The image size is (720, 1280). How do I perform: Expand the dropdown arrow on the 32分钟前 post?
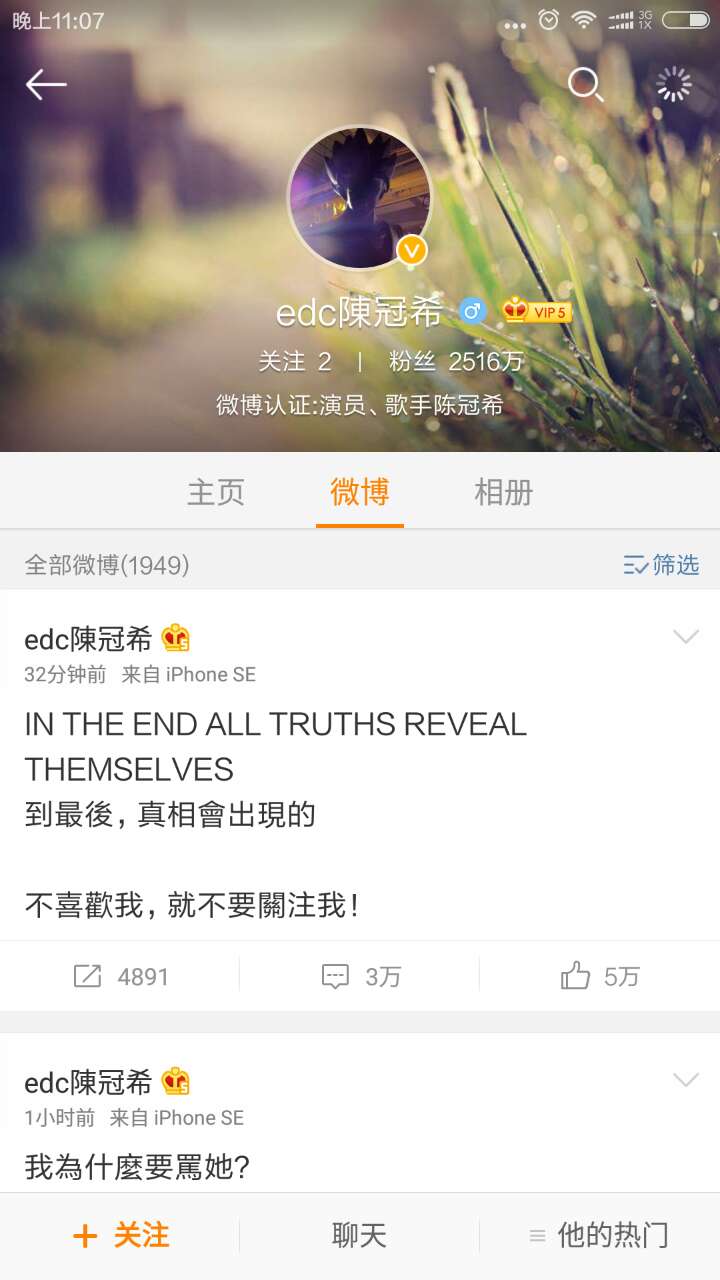click(x=686, y=637)
